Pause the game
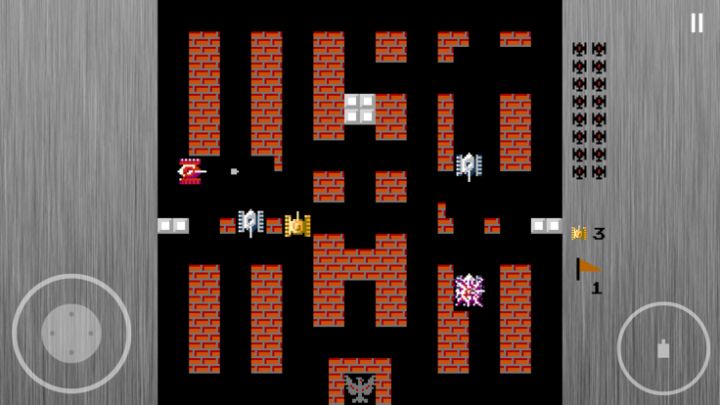 click(696, 23)
